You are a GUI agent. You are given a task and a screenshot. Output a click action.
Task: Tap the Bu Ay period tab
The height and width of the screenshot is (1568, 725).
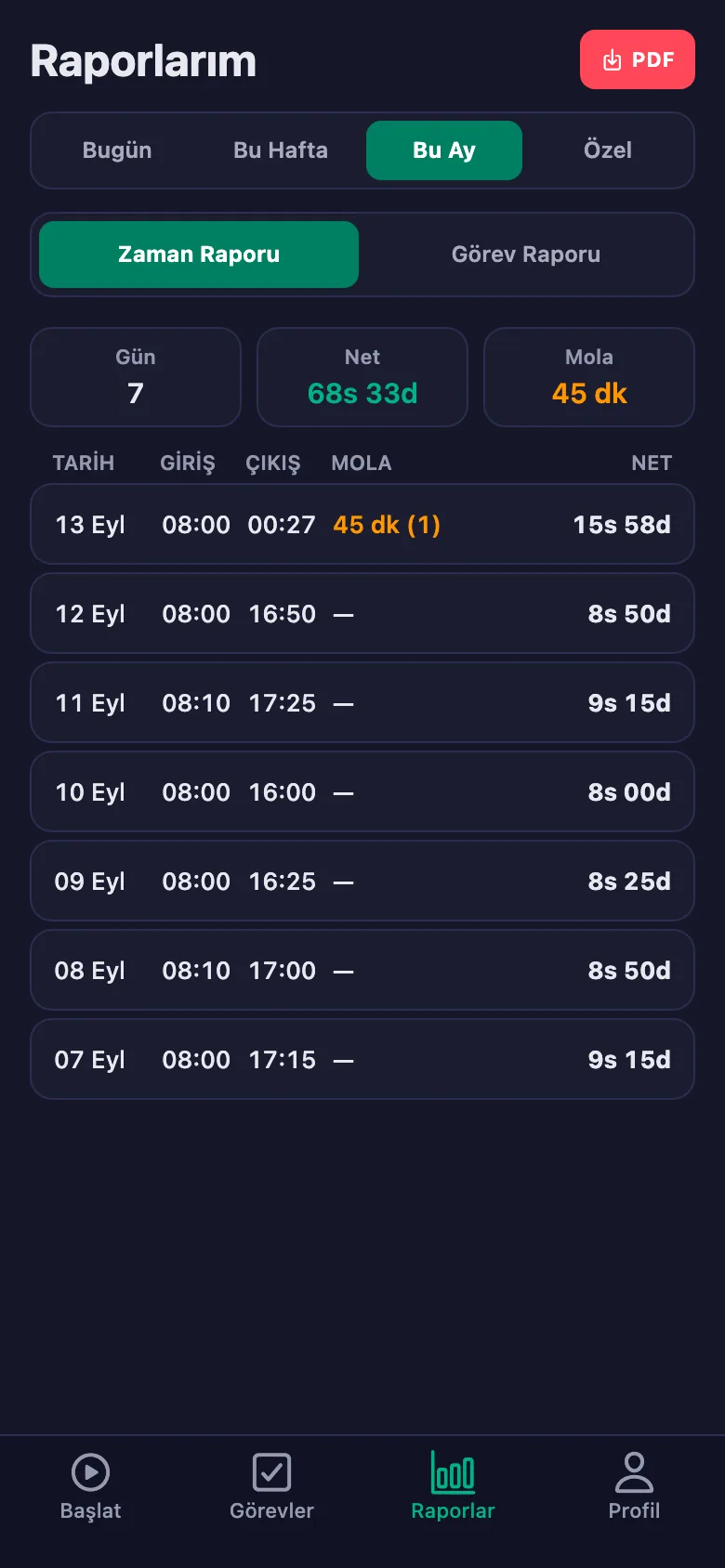pos(444,150)
